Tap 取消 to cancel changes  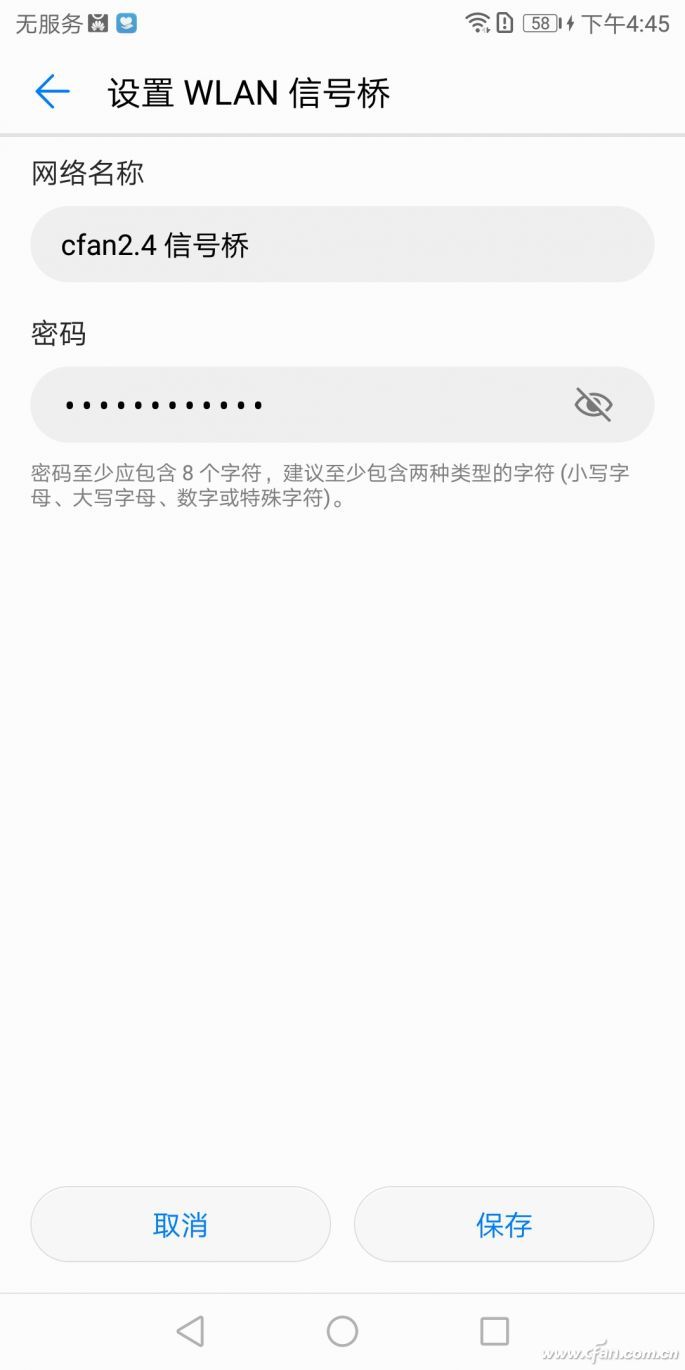180,1224
